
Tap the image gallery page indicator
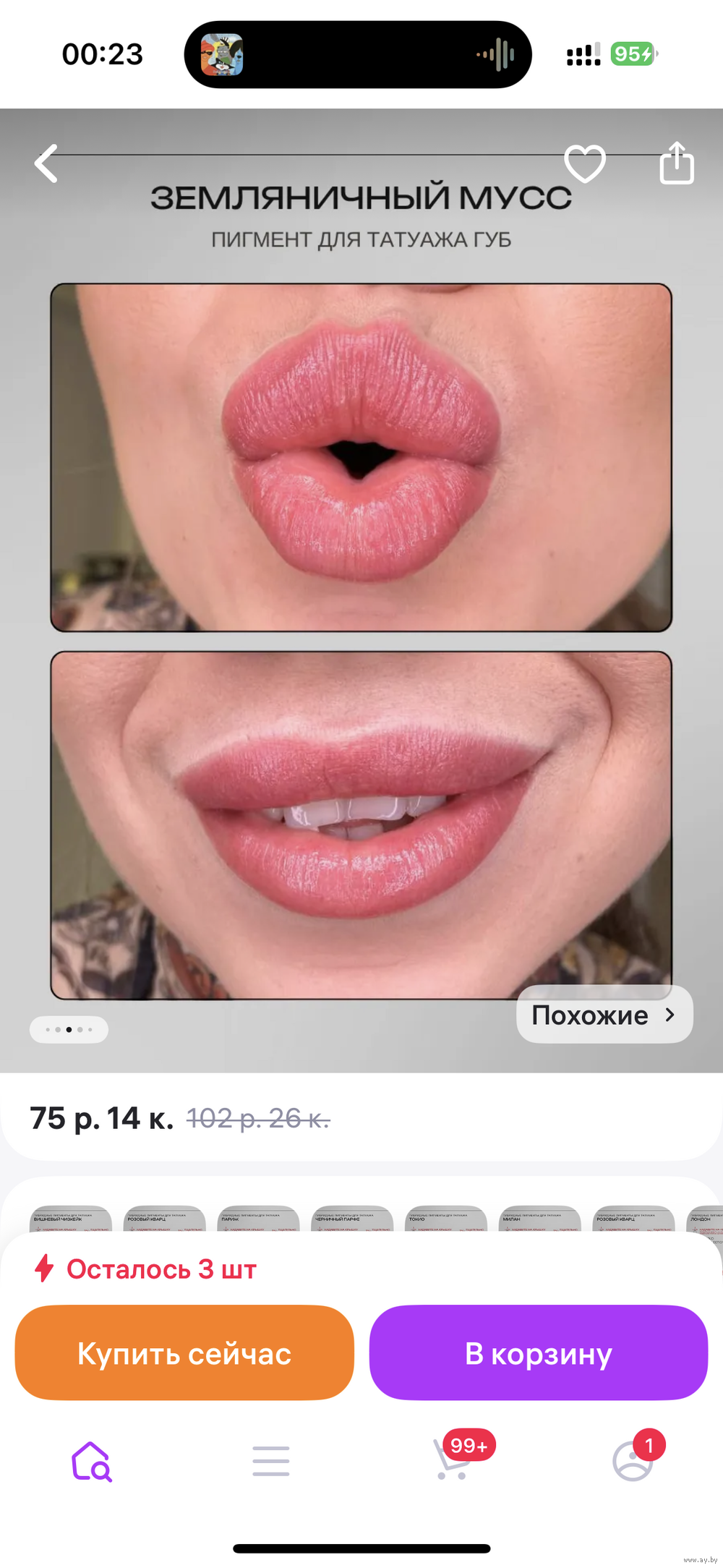(x=69, y=1029)
